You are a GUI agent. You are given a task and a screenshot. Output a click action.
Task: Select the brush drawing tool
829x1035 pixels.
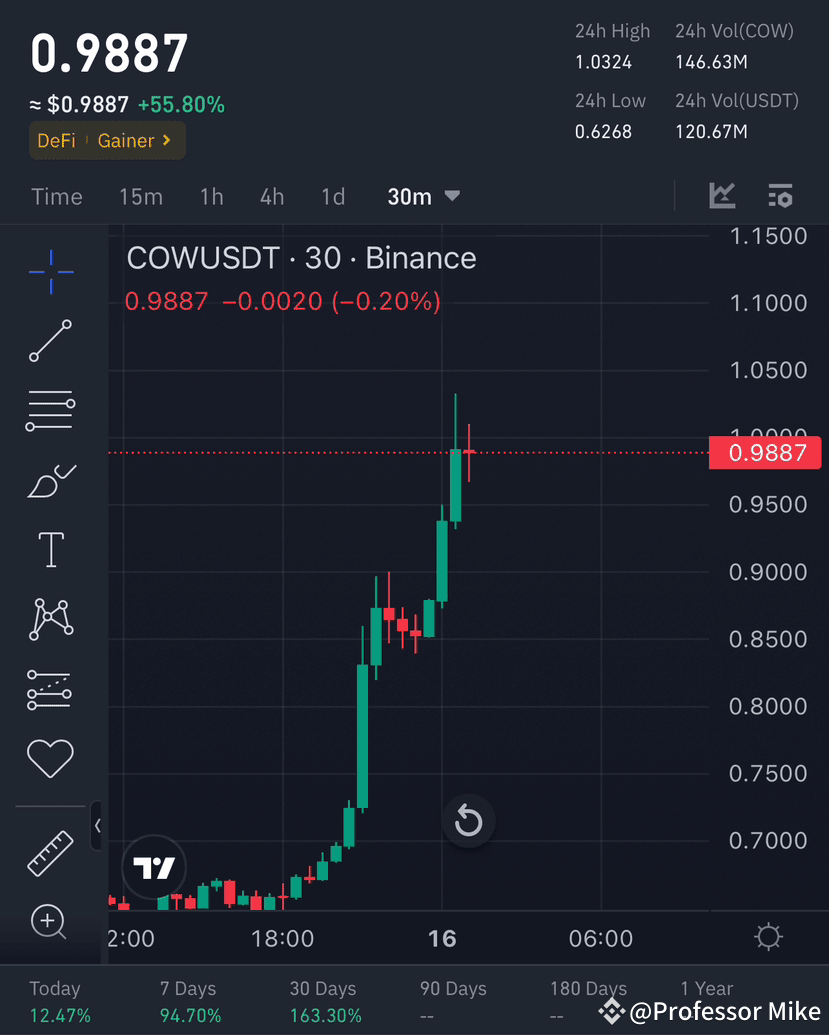coord(50,479)
